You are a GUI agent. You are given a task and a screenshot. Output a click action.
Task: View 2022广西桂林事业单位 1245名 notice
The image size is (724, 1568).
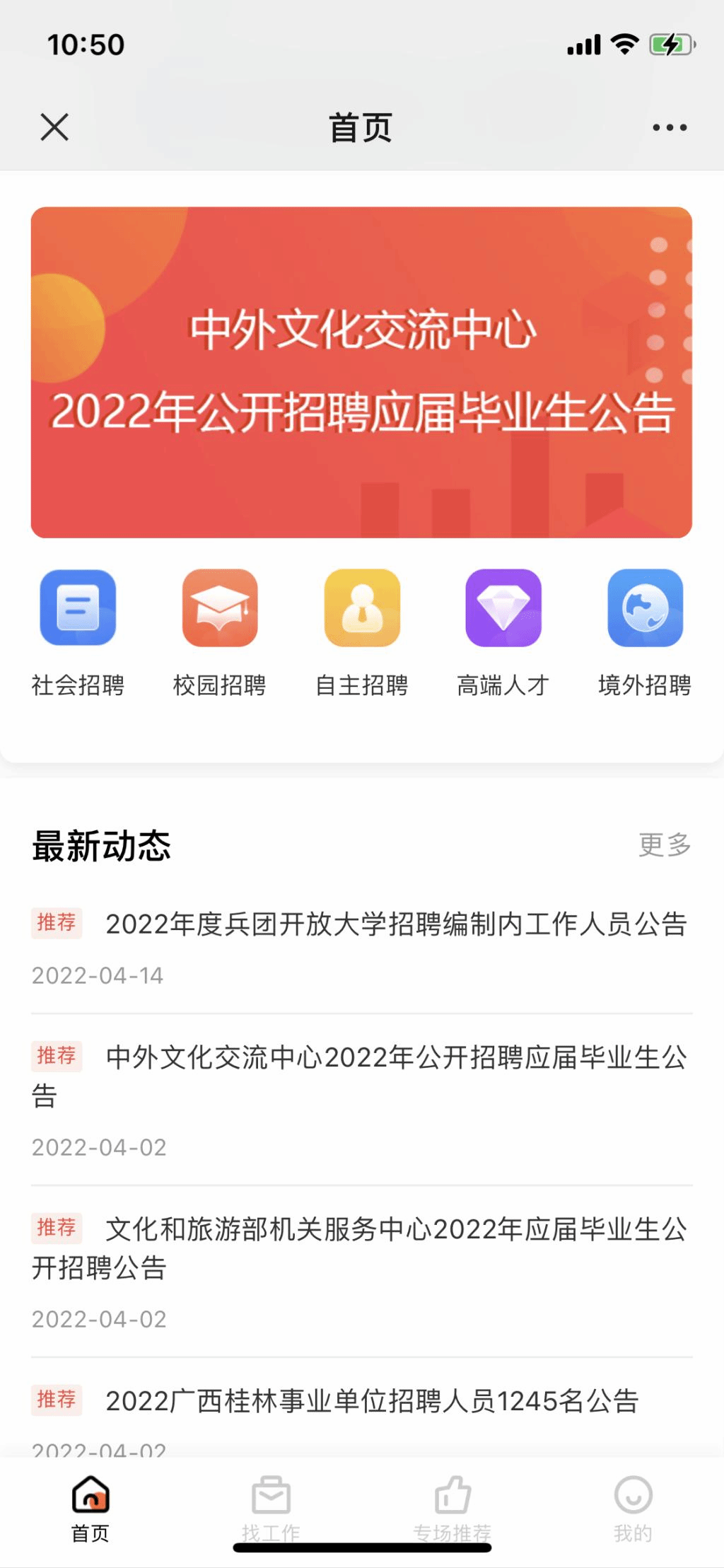click(372, 1401)
